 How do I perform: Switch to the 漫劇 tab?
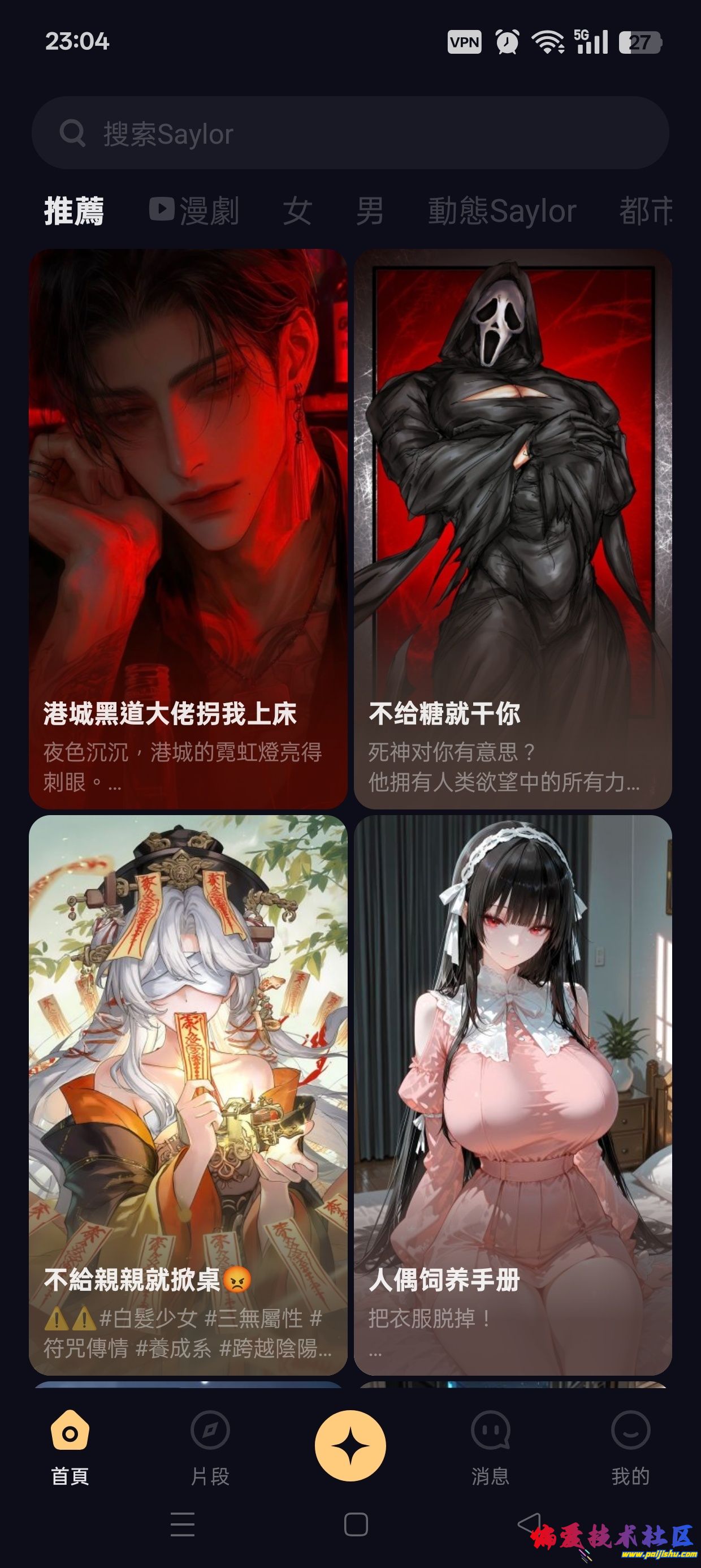coord(194,211)
